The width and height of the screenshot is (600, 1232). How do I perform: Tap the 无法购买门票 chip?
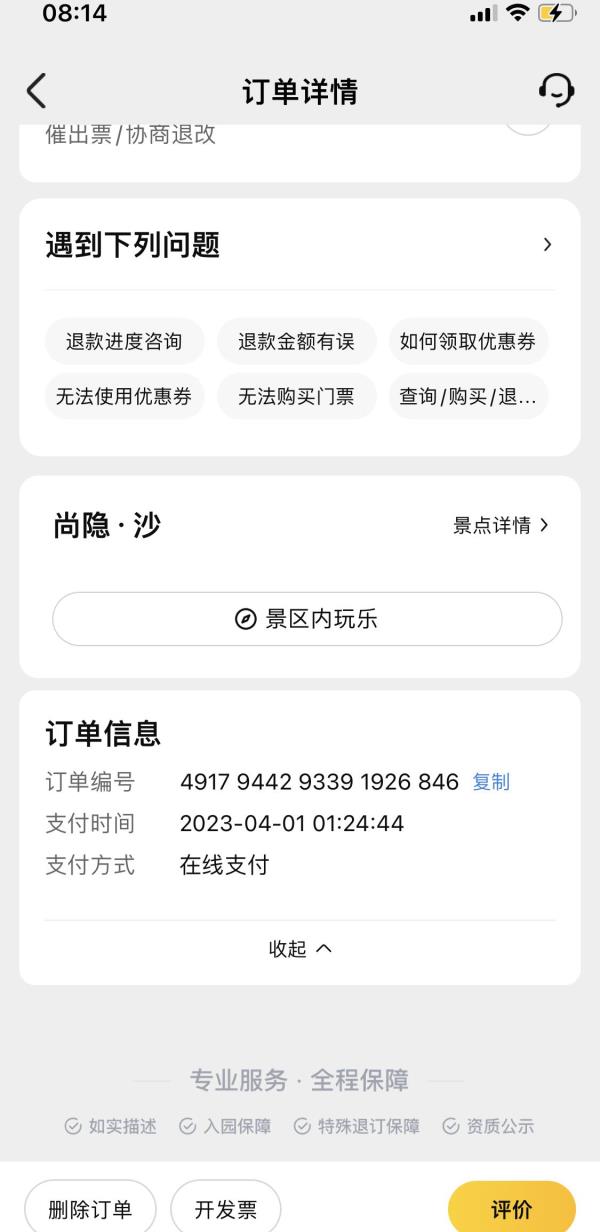pos(296,397)
